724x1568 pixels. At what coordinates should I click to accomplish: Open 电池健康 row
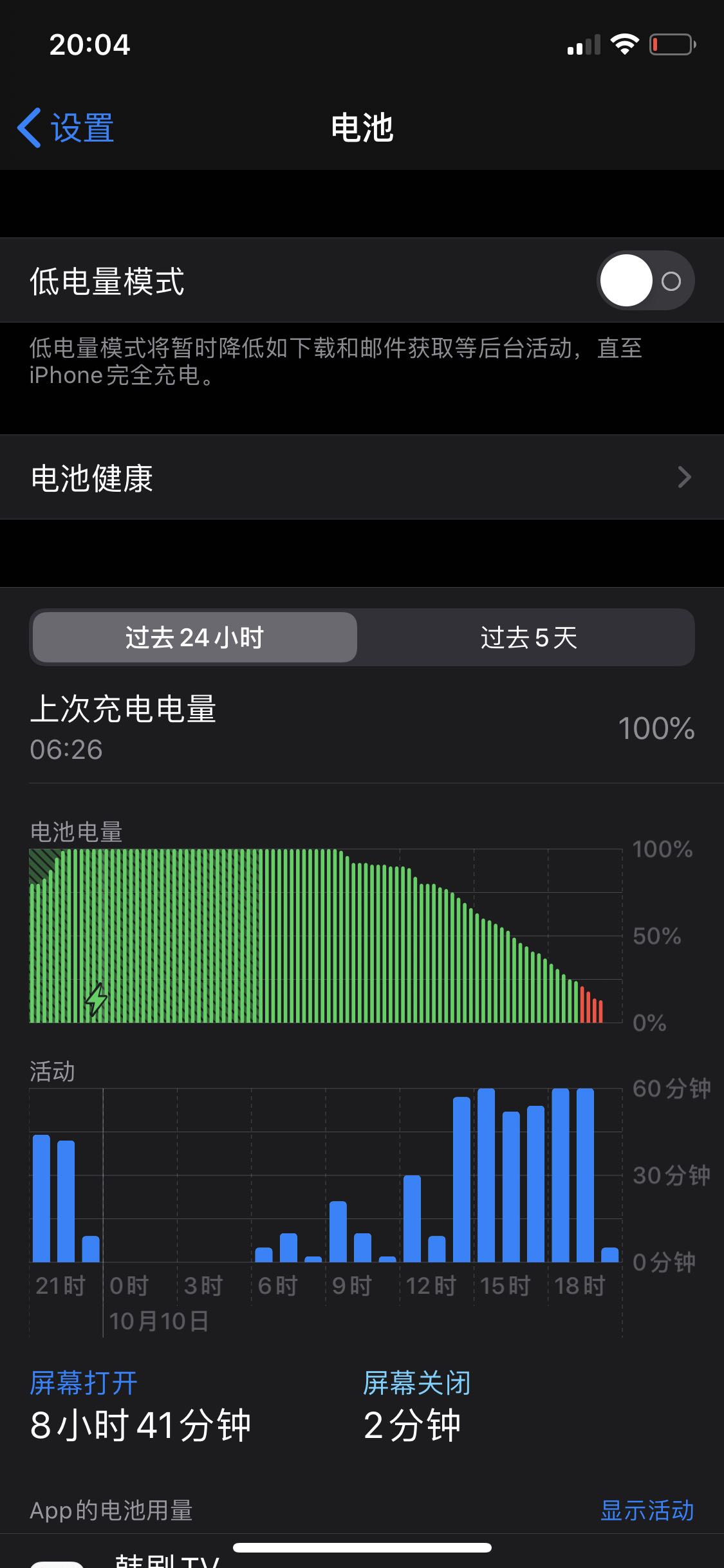(x=362, y=478)
